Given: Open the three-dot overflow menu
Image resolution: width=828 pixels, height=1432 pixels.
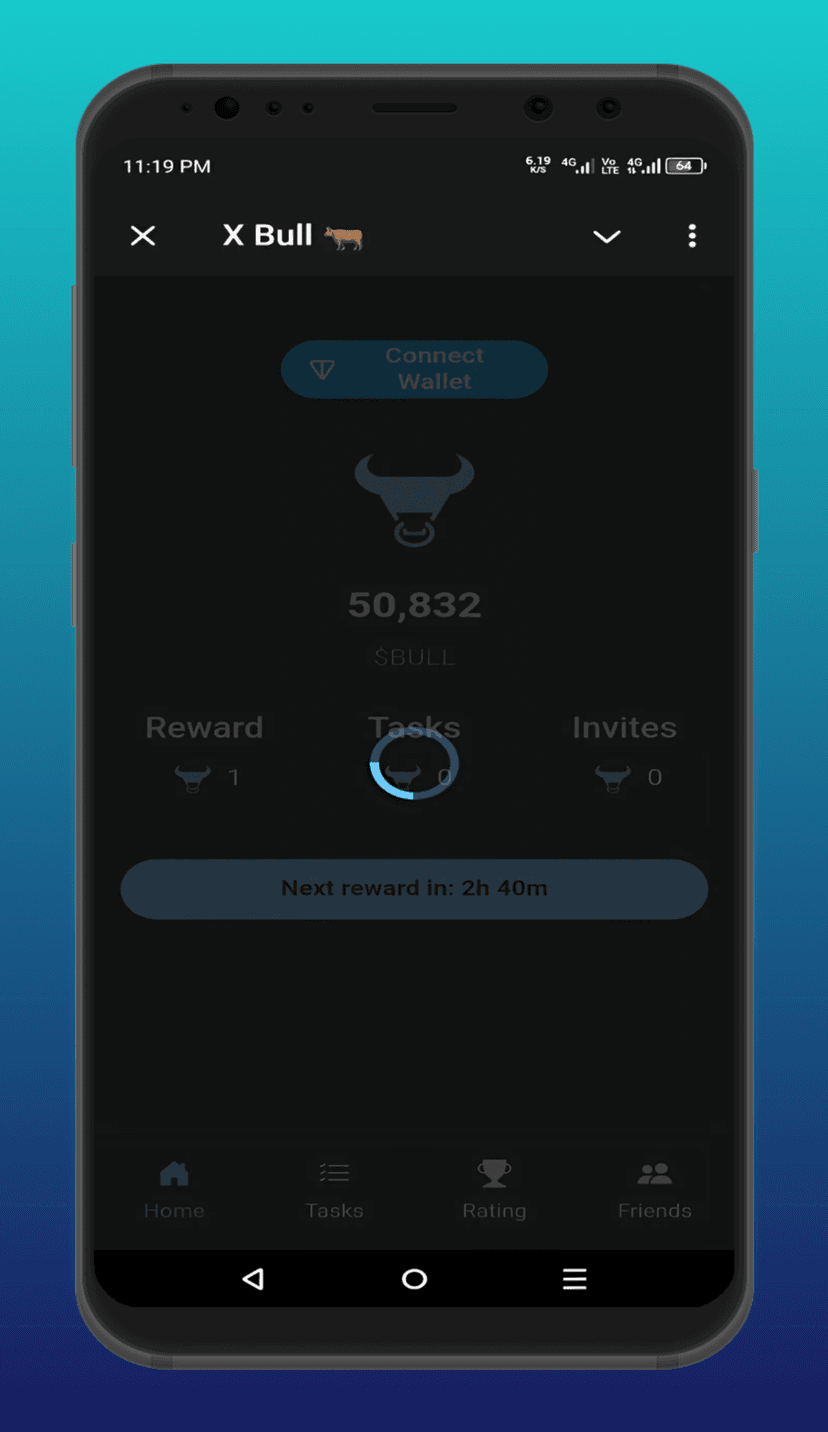Looking at the screenshot, I should click(692, 236).
